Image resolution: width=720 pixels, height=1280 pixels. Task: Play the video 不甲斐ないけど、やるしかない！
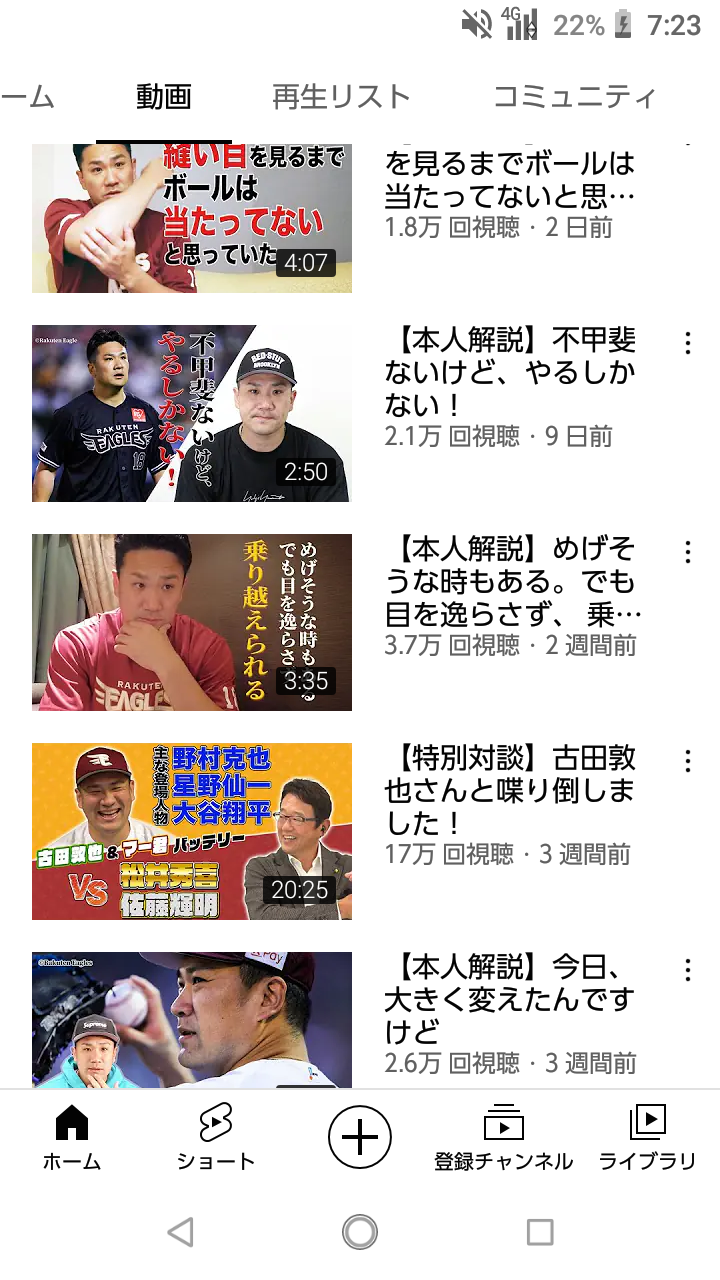pyautogui.click(x=192, y=413)
